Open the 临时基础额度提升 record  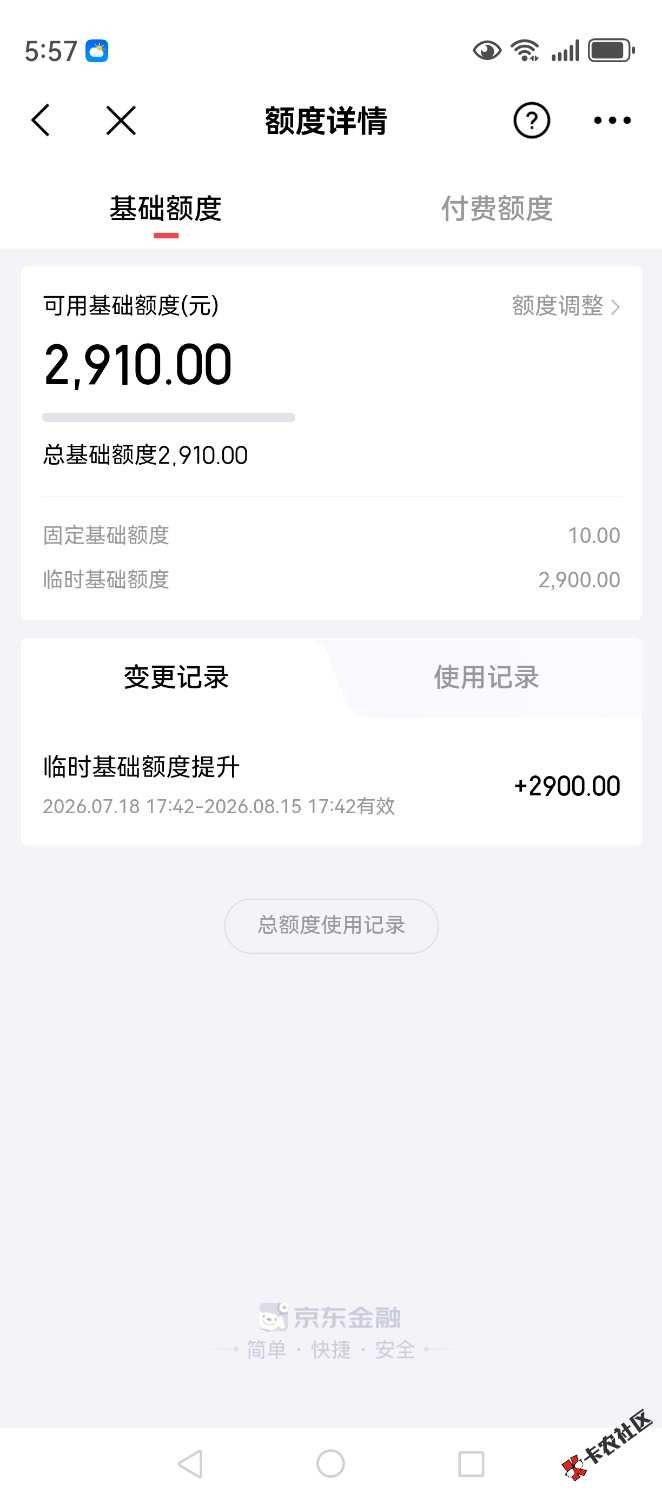coord(331,785)
